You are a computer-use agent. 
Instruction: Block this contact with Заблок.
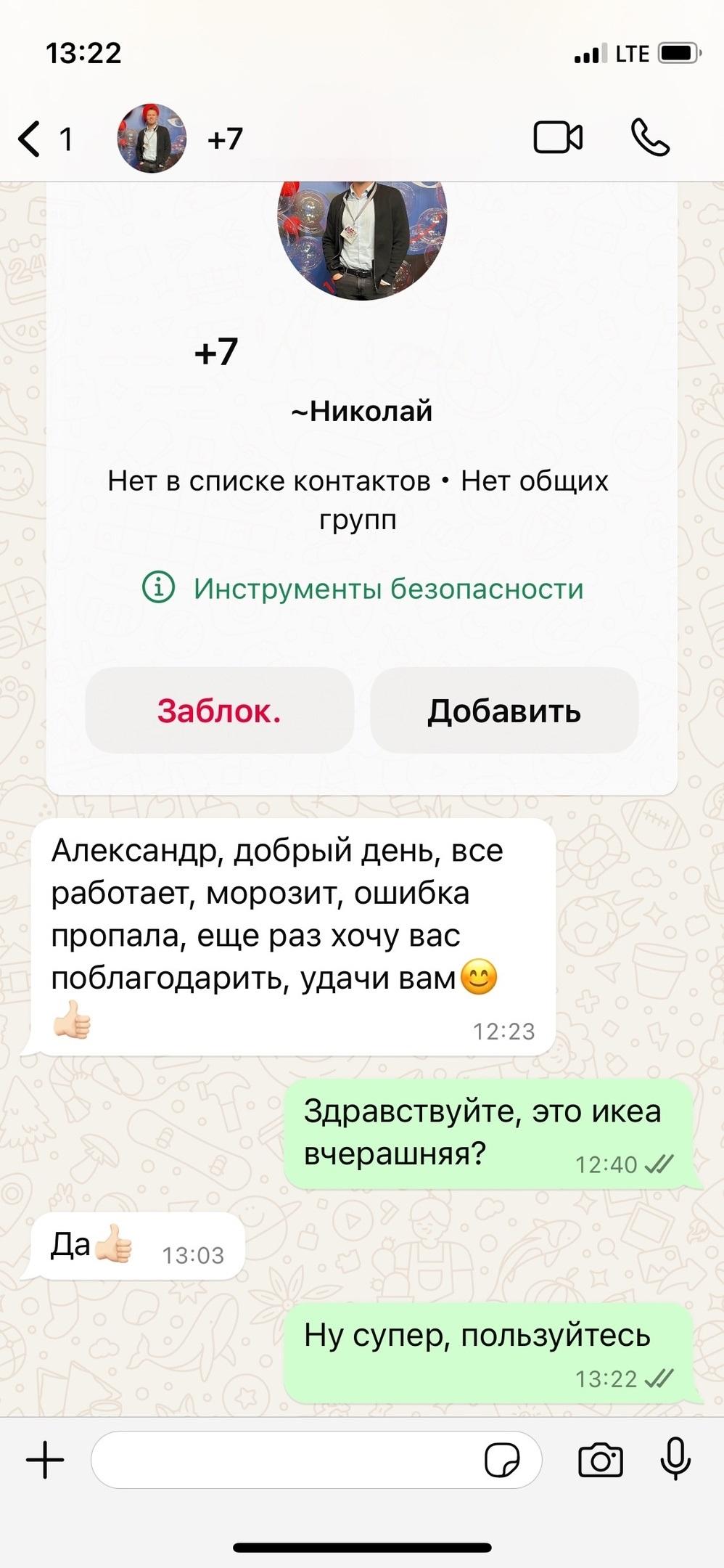click(219, 711)
